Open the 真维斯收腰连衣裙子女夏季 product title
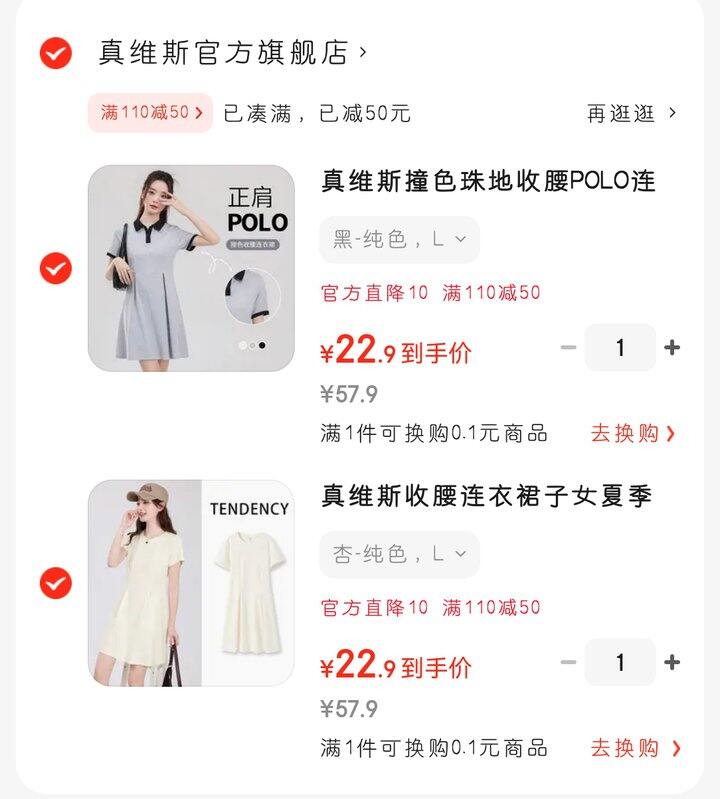720x799 pixels. point(486,496)
